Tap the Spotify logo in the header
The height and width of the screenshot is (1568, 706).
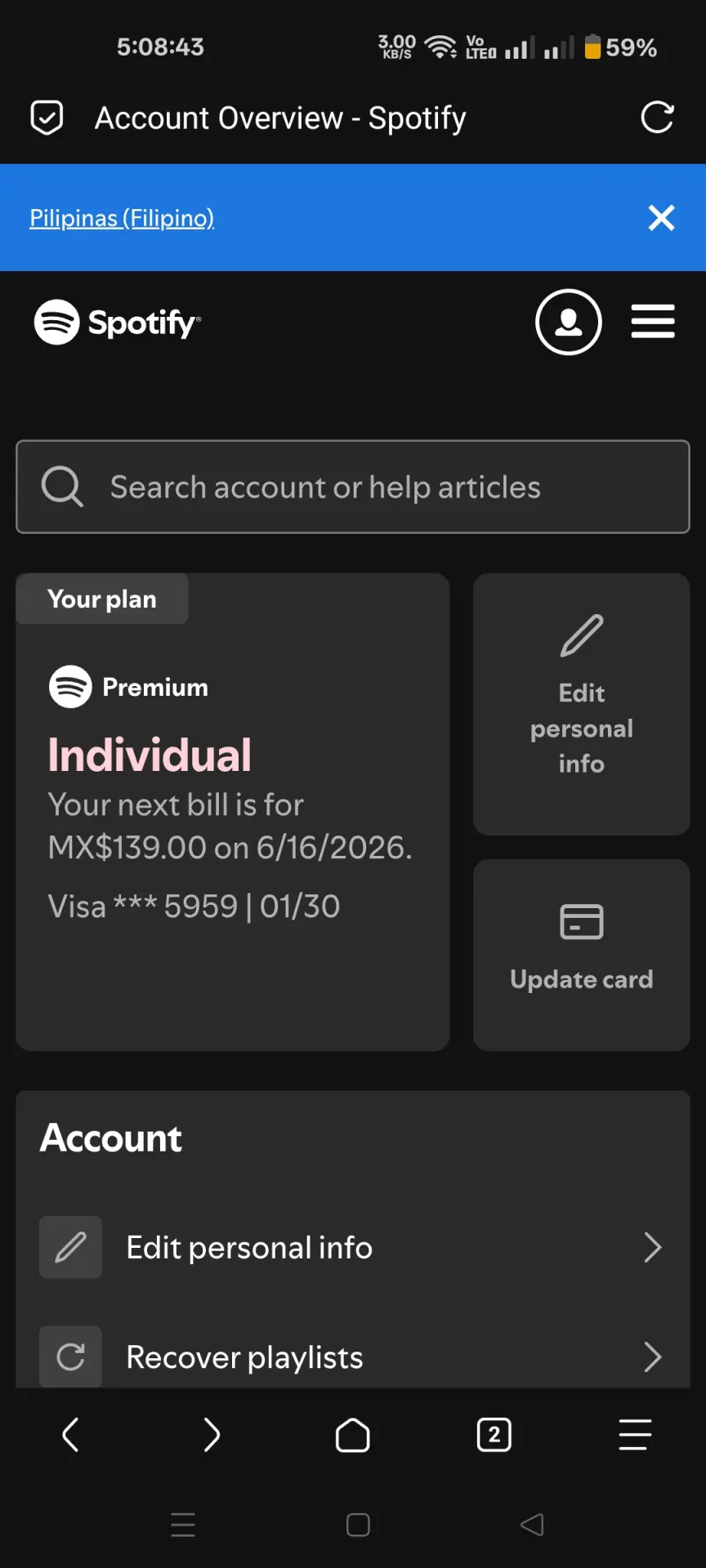pyautogui.click(x=118, y=322)
